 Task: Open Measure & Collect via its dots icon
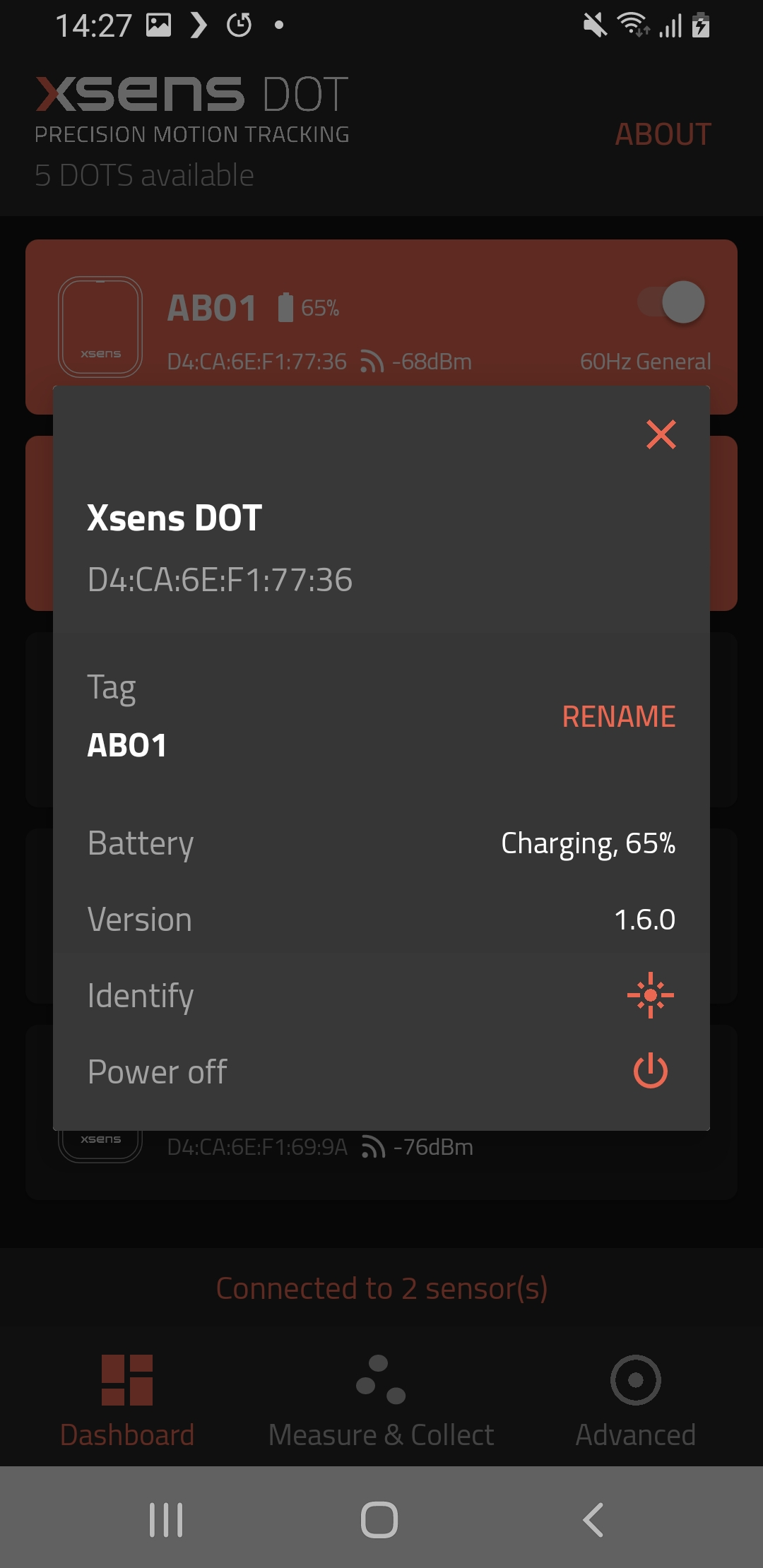[381, 1381]
